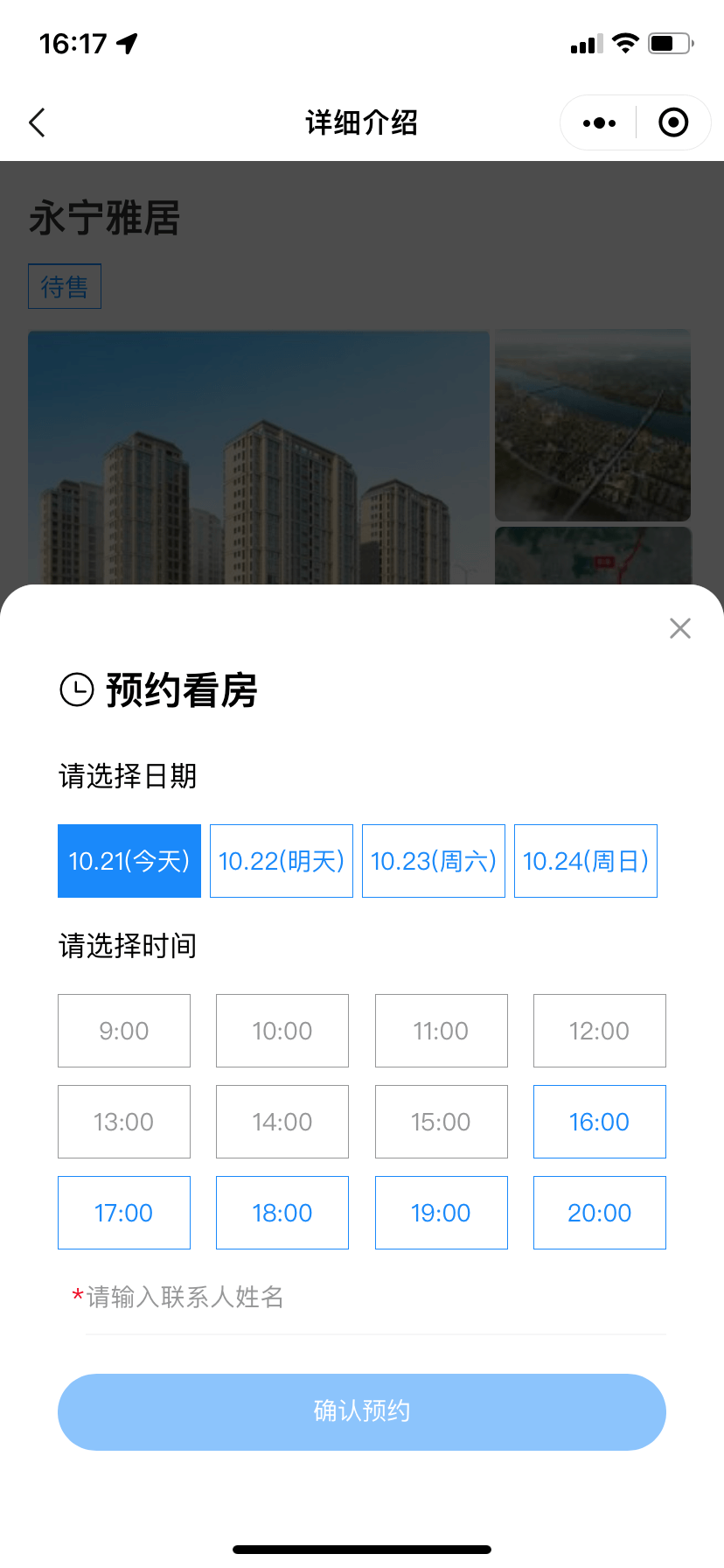Select 17:00 as viewing time
Viewport: 724px width, 1568px height.
pos(124,1213)
